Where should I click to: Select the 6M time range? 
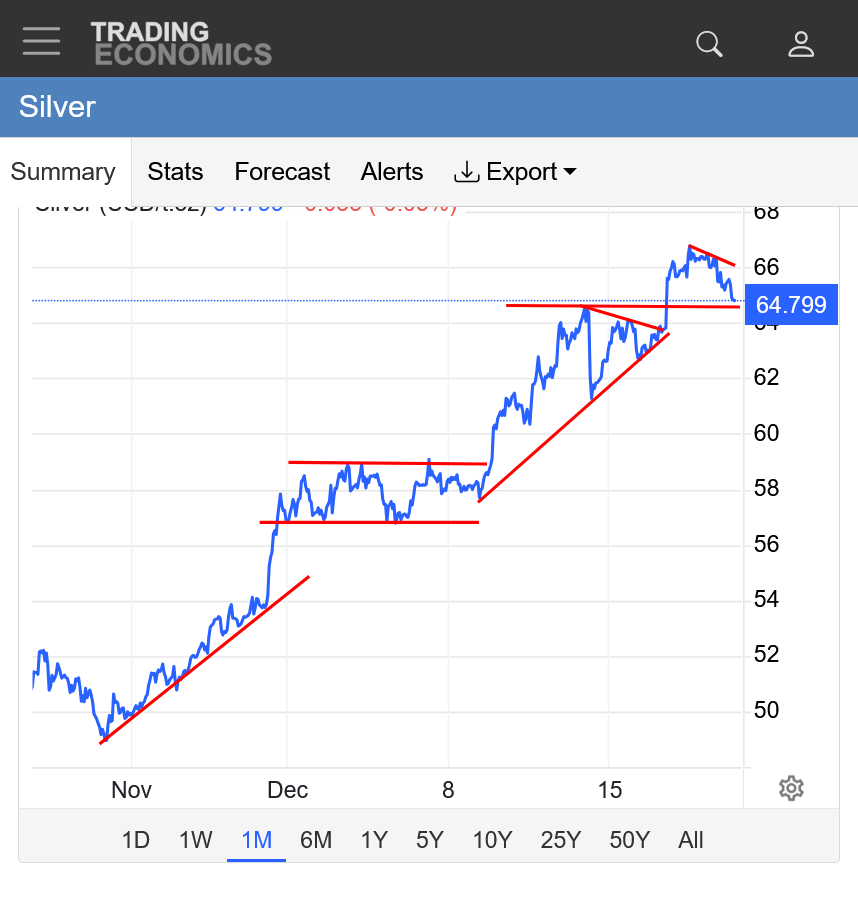(316, 840)
